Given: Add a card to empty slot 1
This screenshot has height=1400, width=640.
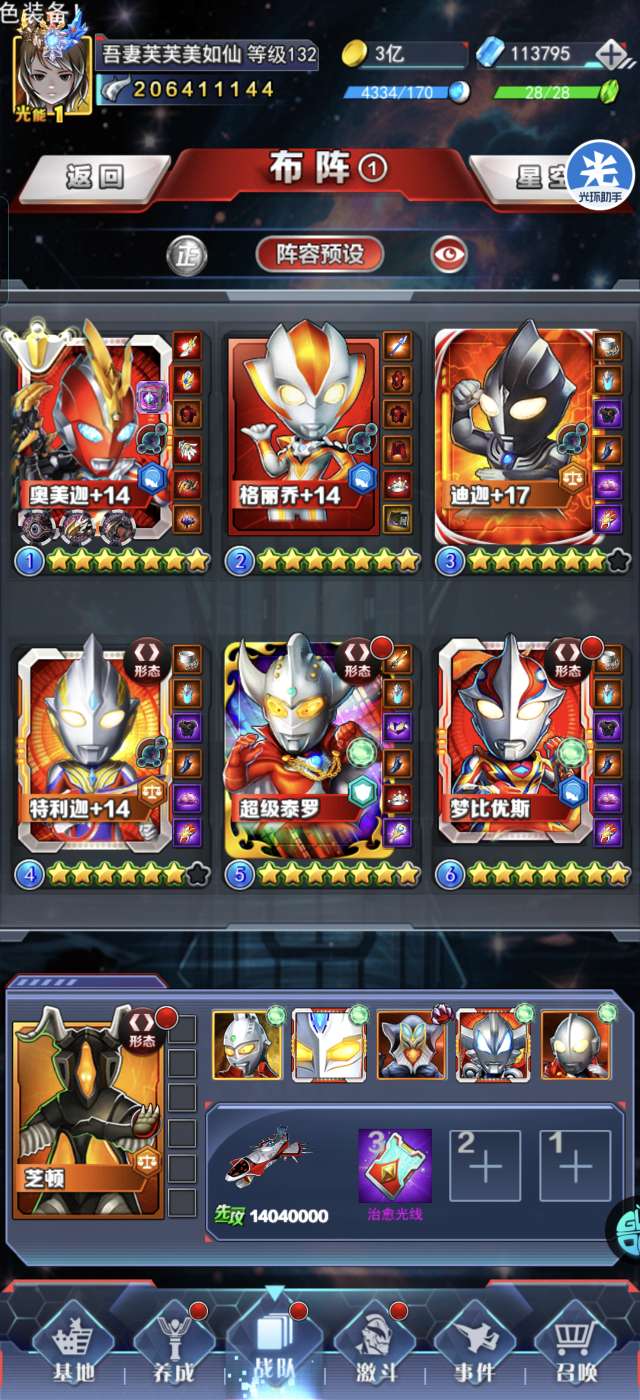Looking at the screenshot, I should 575,1165.
